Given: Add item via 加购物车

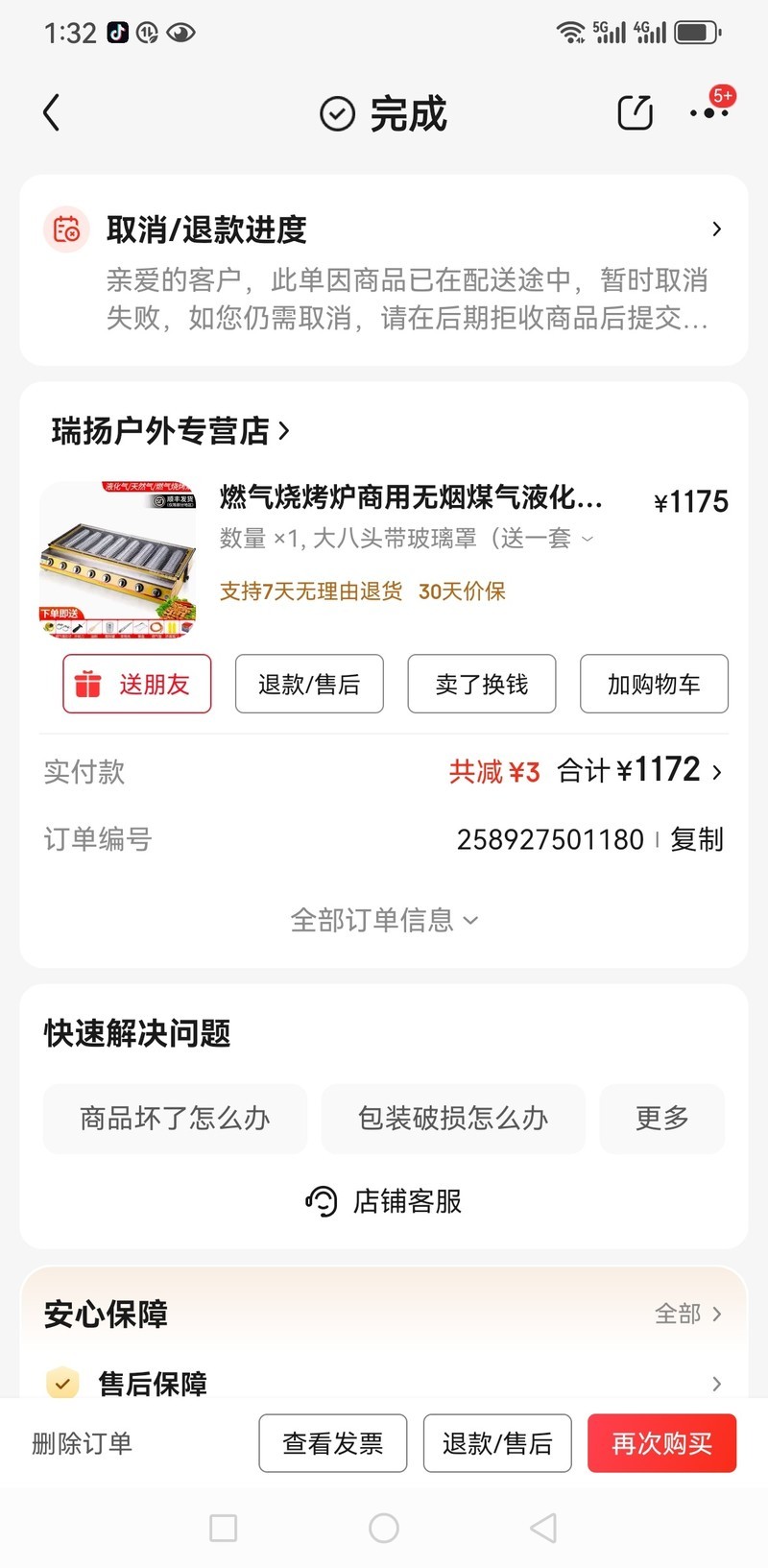Looking at the screenshot, I should 654,684.
